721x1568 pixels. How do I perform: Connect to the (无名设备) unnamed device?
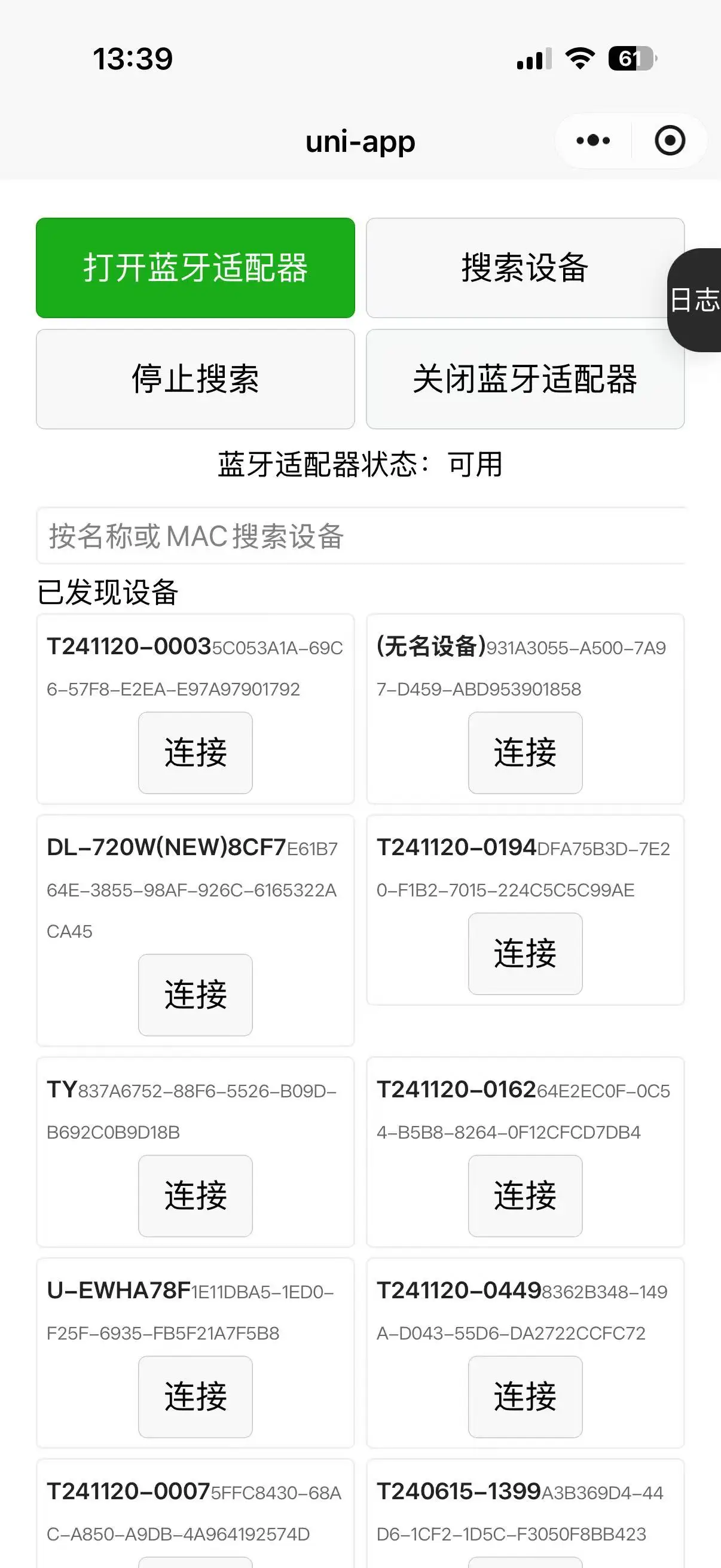point(524,752)
